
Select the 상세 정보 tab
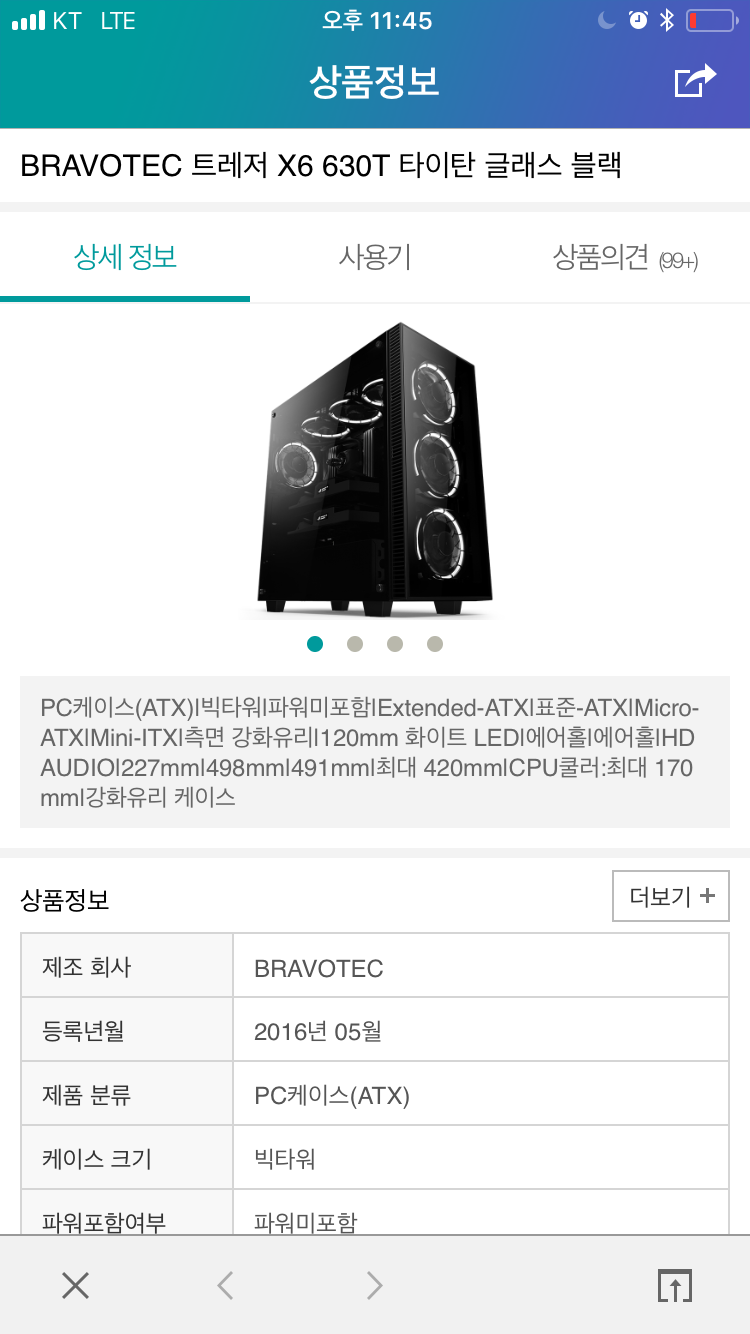point(125,258)
